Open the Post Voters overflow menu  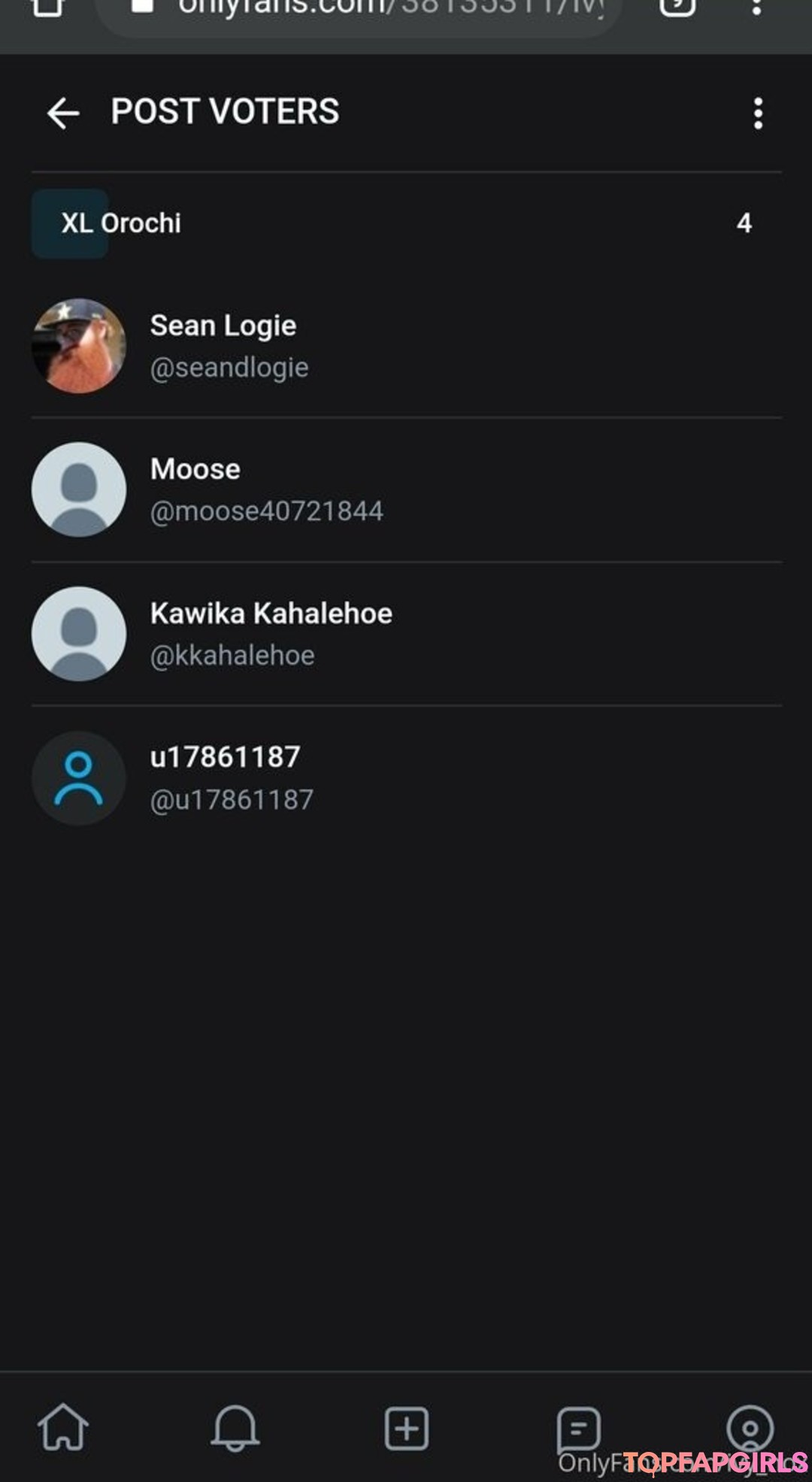click(758, 114)
